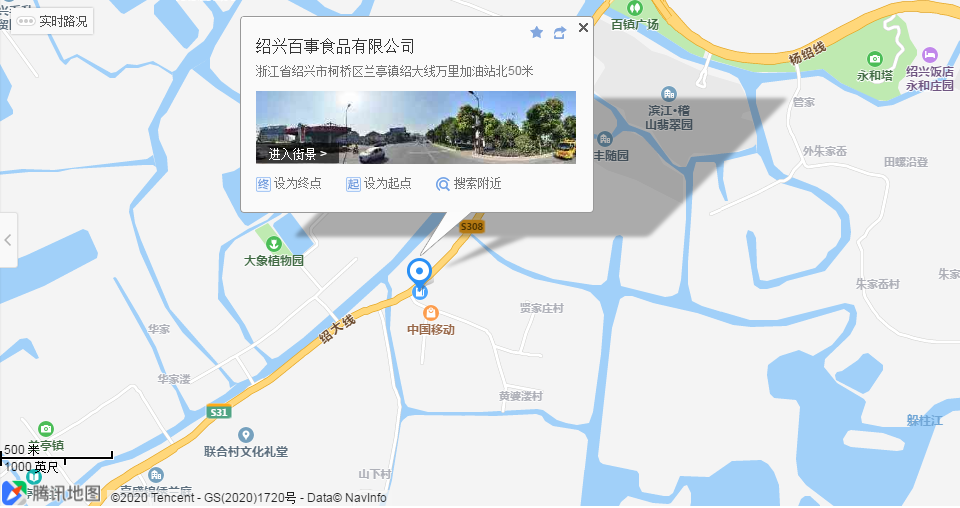Open the 永和塔 map marker

point(875,59)
